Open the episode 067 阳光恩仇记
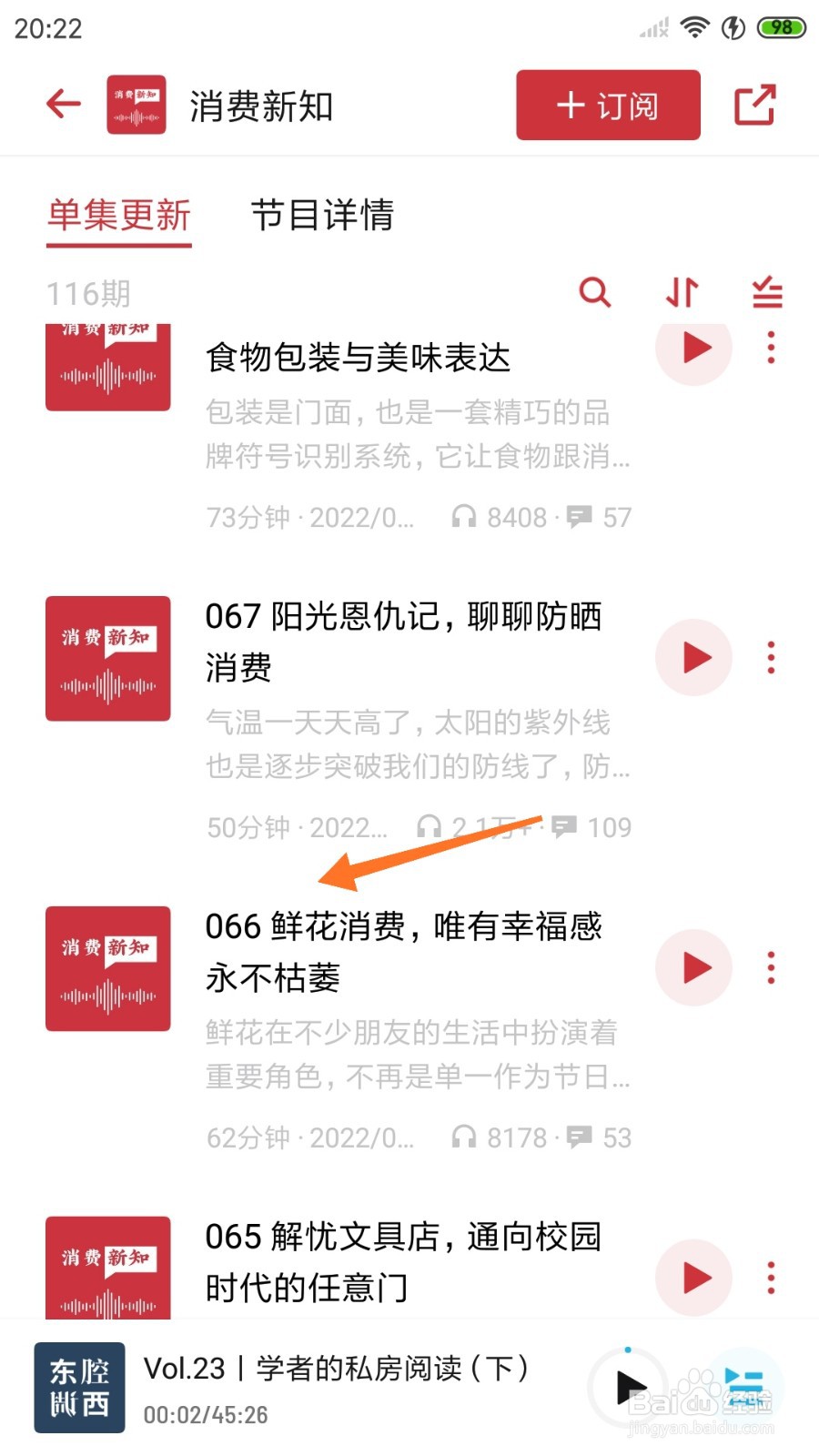819x1456 pixels. click(x=403, y=642)
